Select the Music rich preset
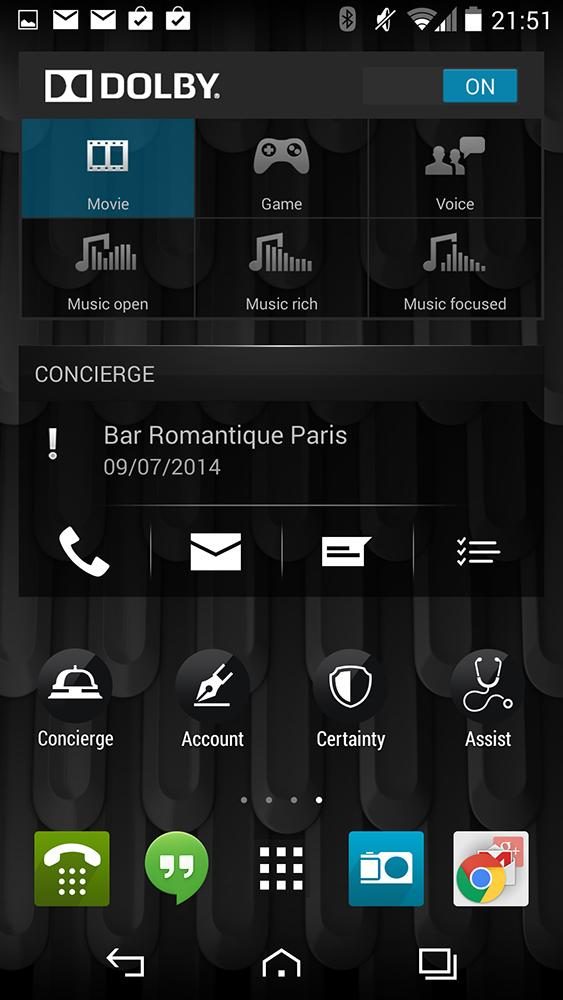Image resolution: width=563 pixels, height=1000 pixels. (x=281, y=268)
